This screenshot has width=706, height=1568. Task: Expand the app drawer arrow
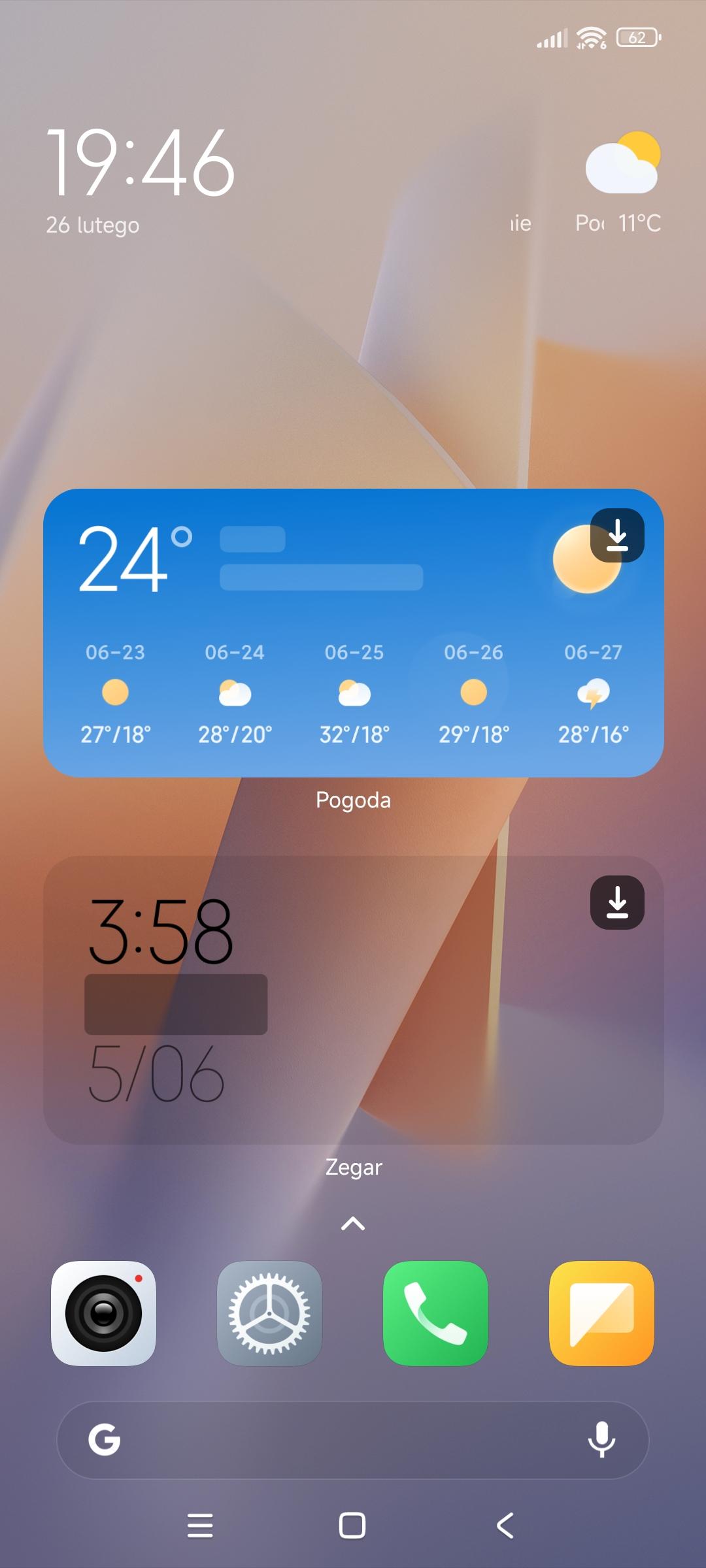click(x=353, y=1224)
